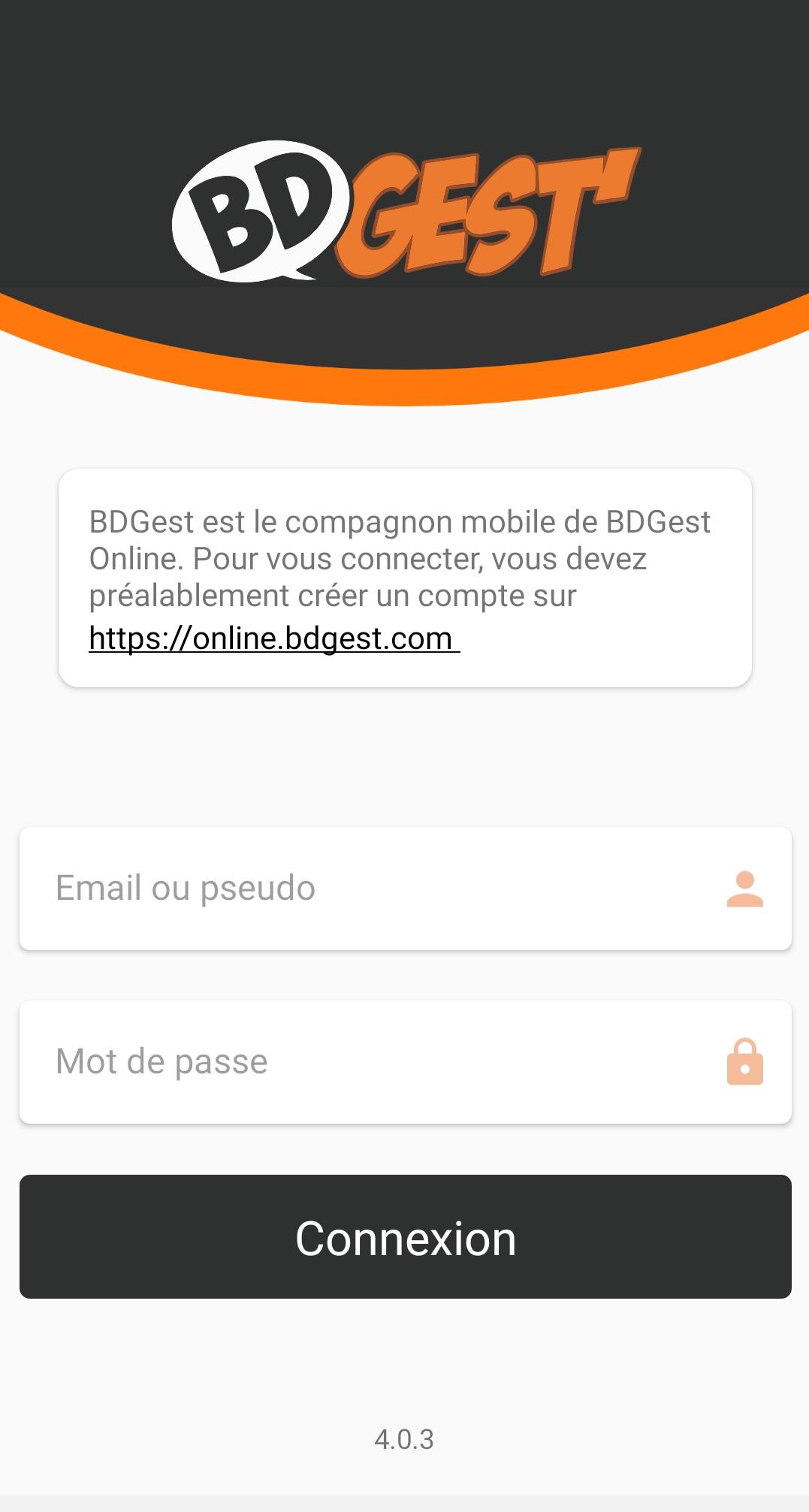Click the dark Connexion login bar
Image resolution: width=809 pixels, height=1512 pixels.
point(404,1237)
